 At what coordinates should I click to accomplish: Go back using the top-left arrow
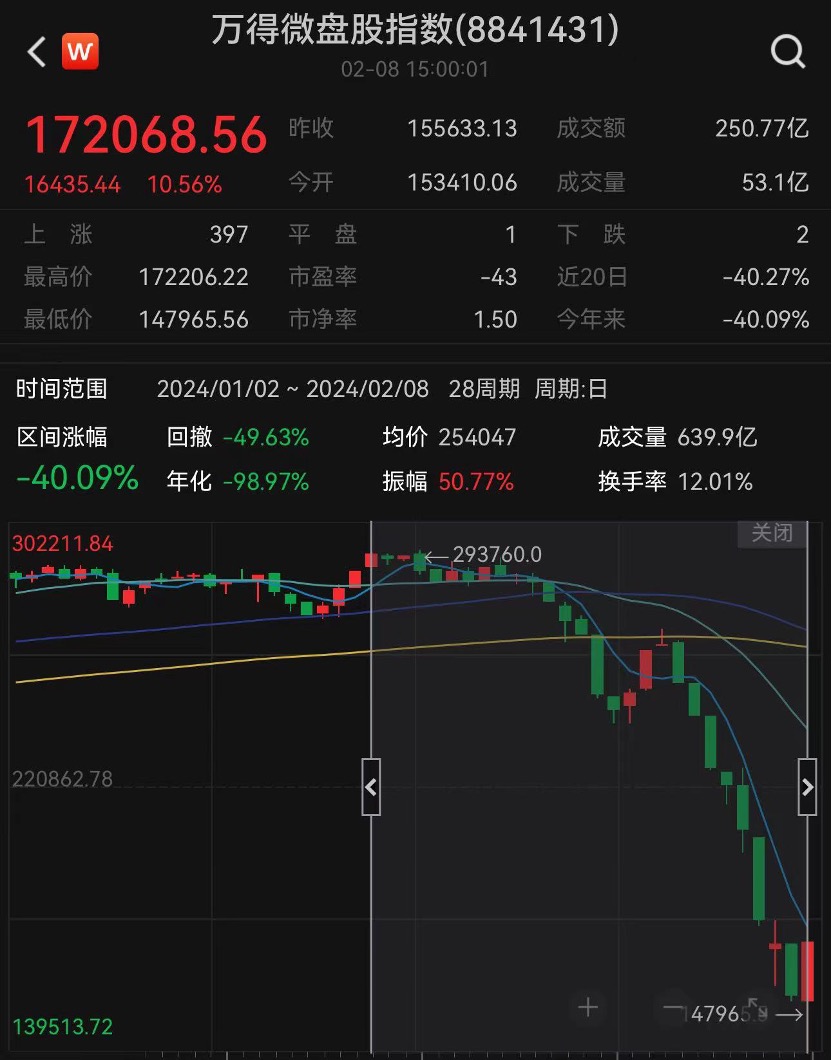(x=37, y=52)
